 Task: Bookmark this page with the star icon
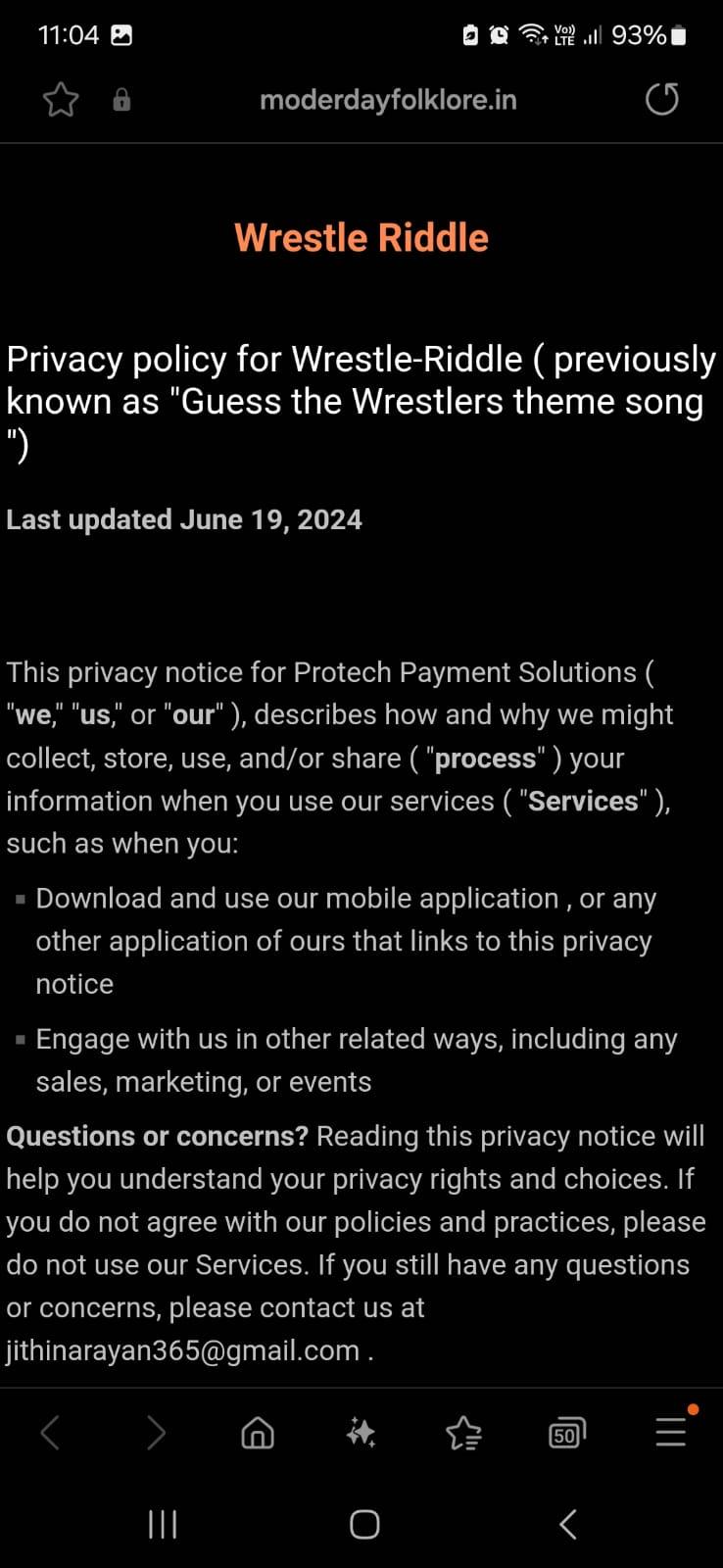(61, 100)
